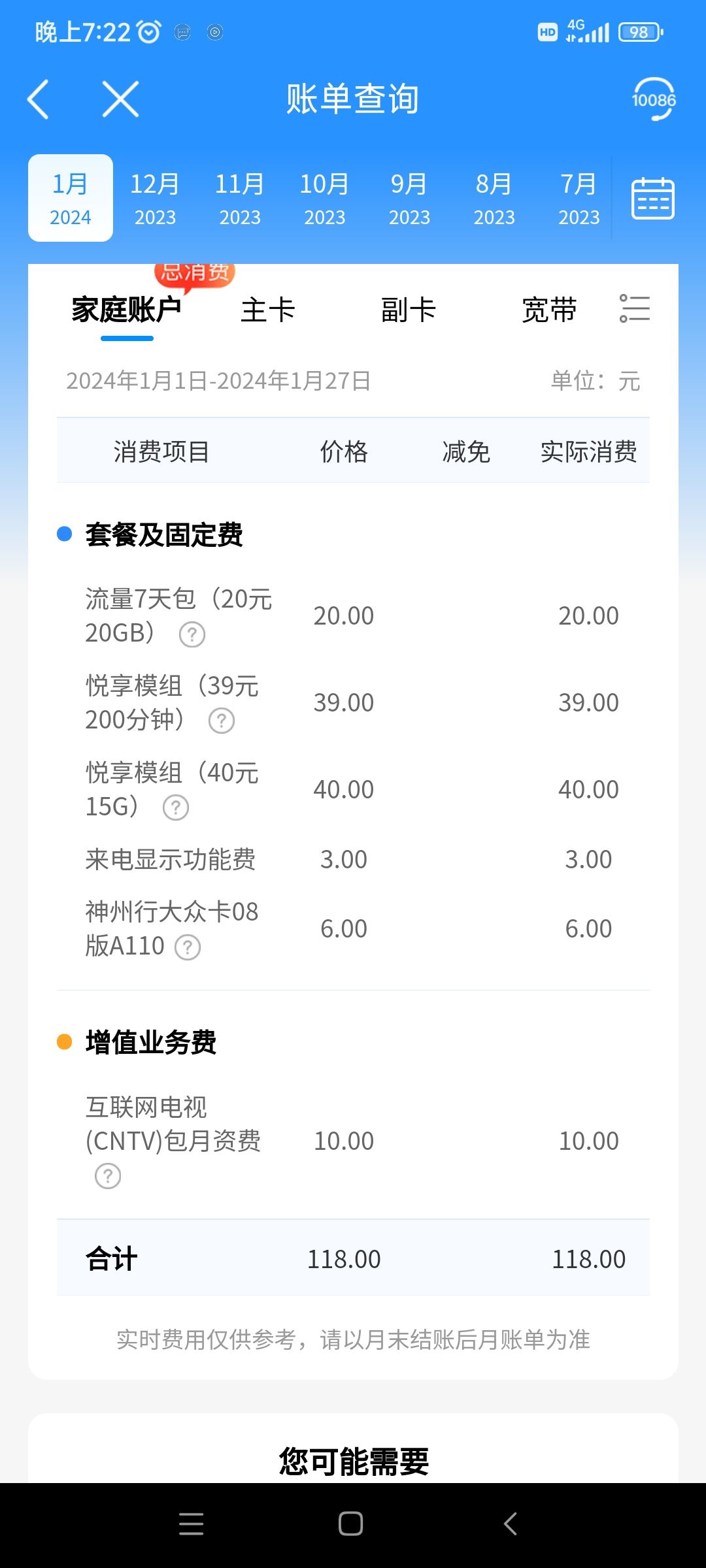Show help for 神州行大众卡08版A110
The width and height of the screenshot is (706, 1568).
pos(188,947)
